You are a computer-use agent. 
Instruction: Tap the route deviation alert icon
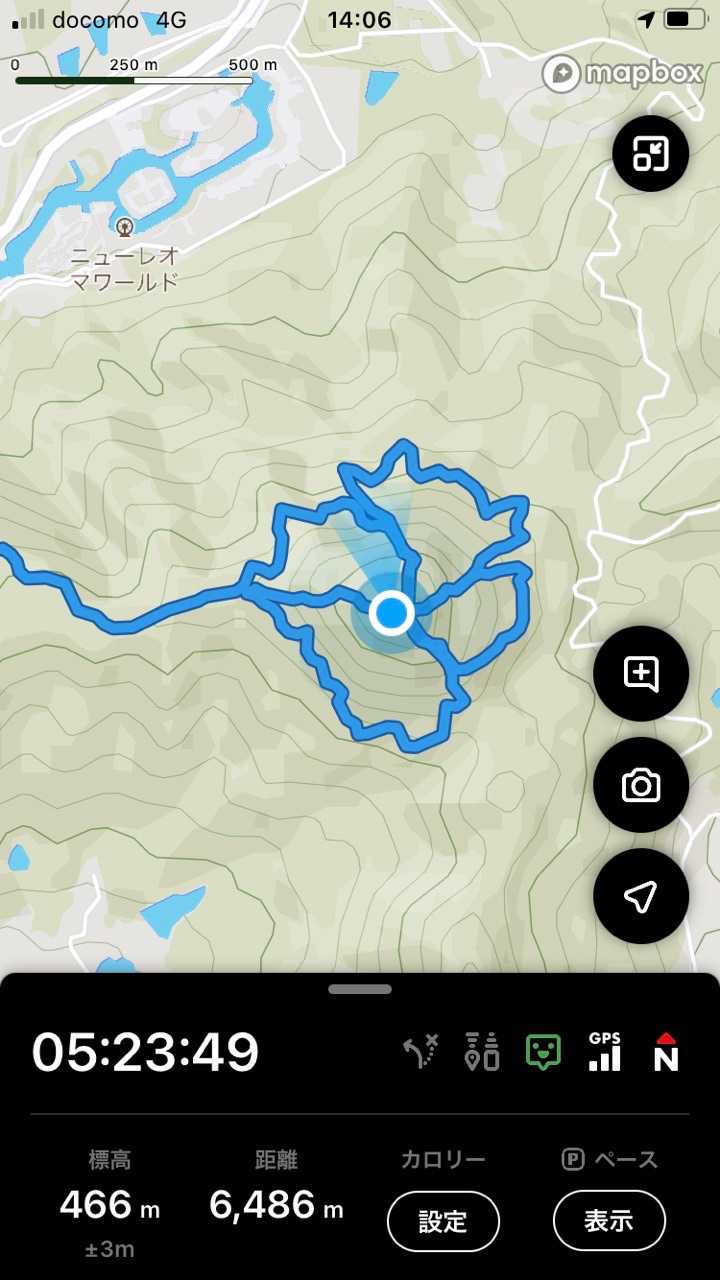click(x=421, y=1053)
